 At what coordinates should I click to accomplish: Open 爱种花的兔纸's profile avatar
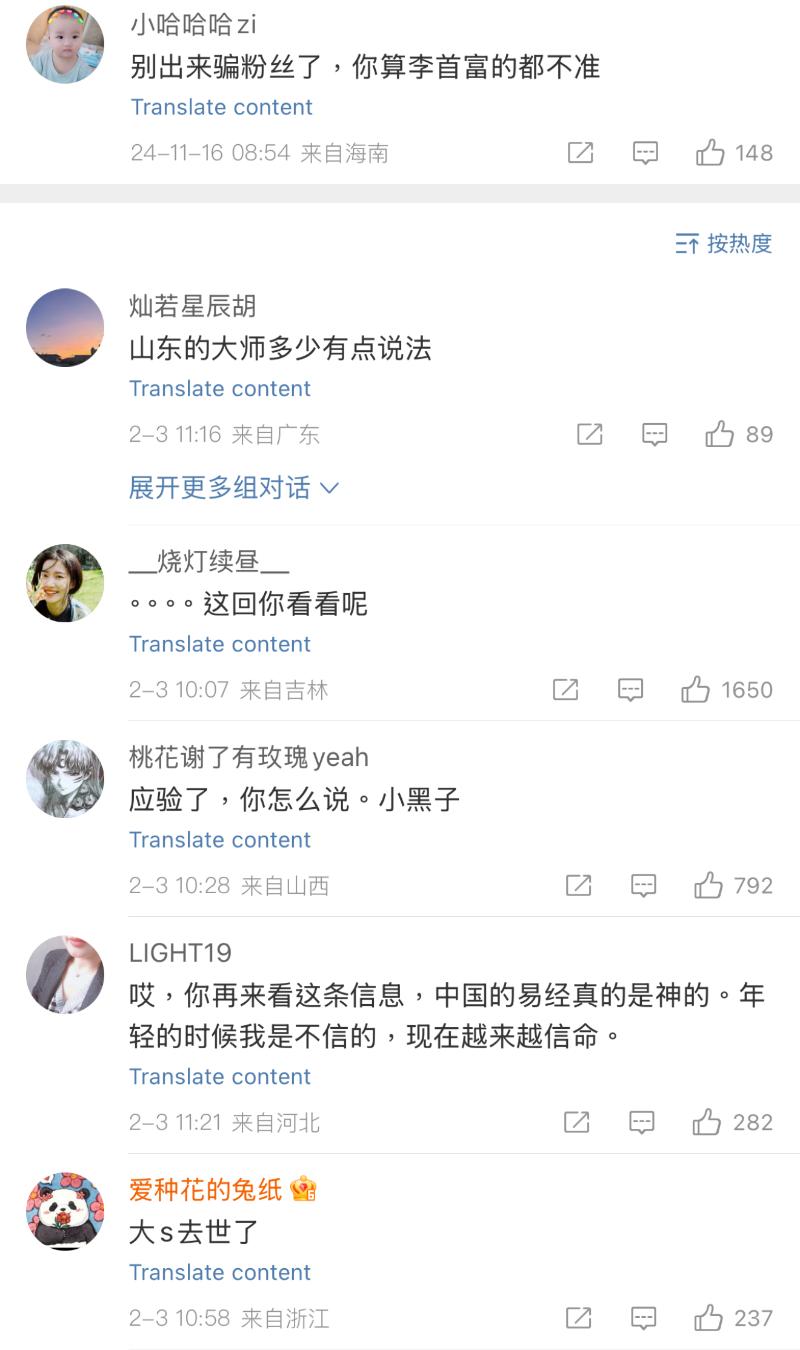pyautogui.click(x=65, y=1211)
